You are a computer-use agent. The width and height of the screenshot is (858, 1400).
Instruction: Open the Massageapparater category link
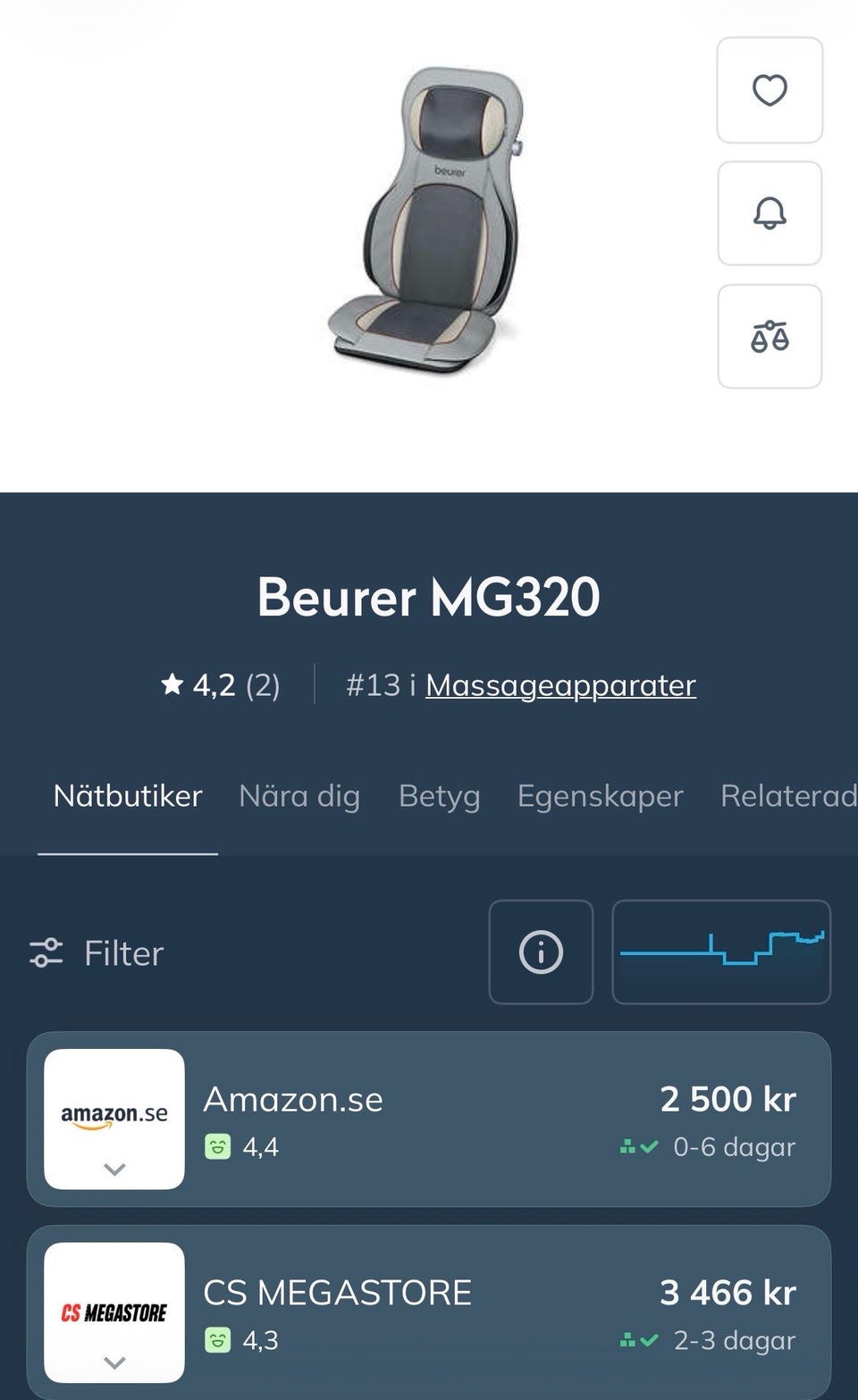(562, 684)
